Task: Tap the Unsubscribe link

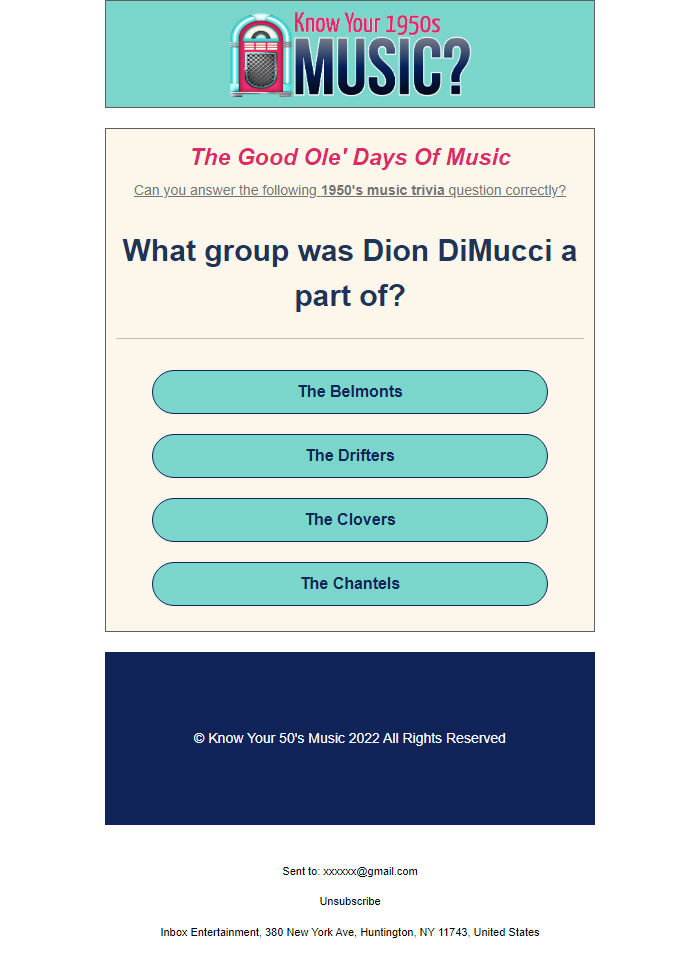Action: (x=350, y=901)
